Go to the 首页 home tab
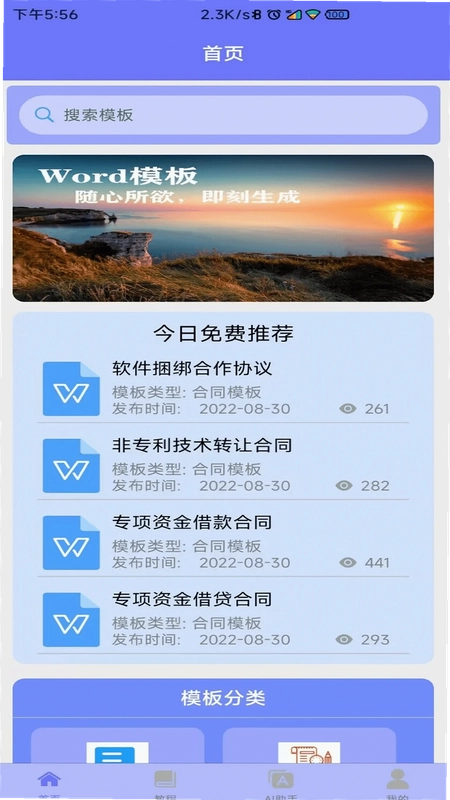The height and width of the screenshot is (800, 450). pyautogui.click(x=49, y=784)
